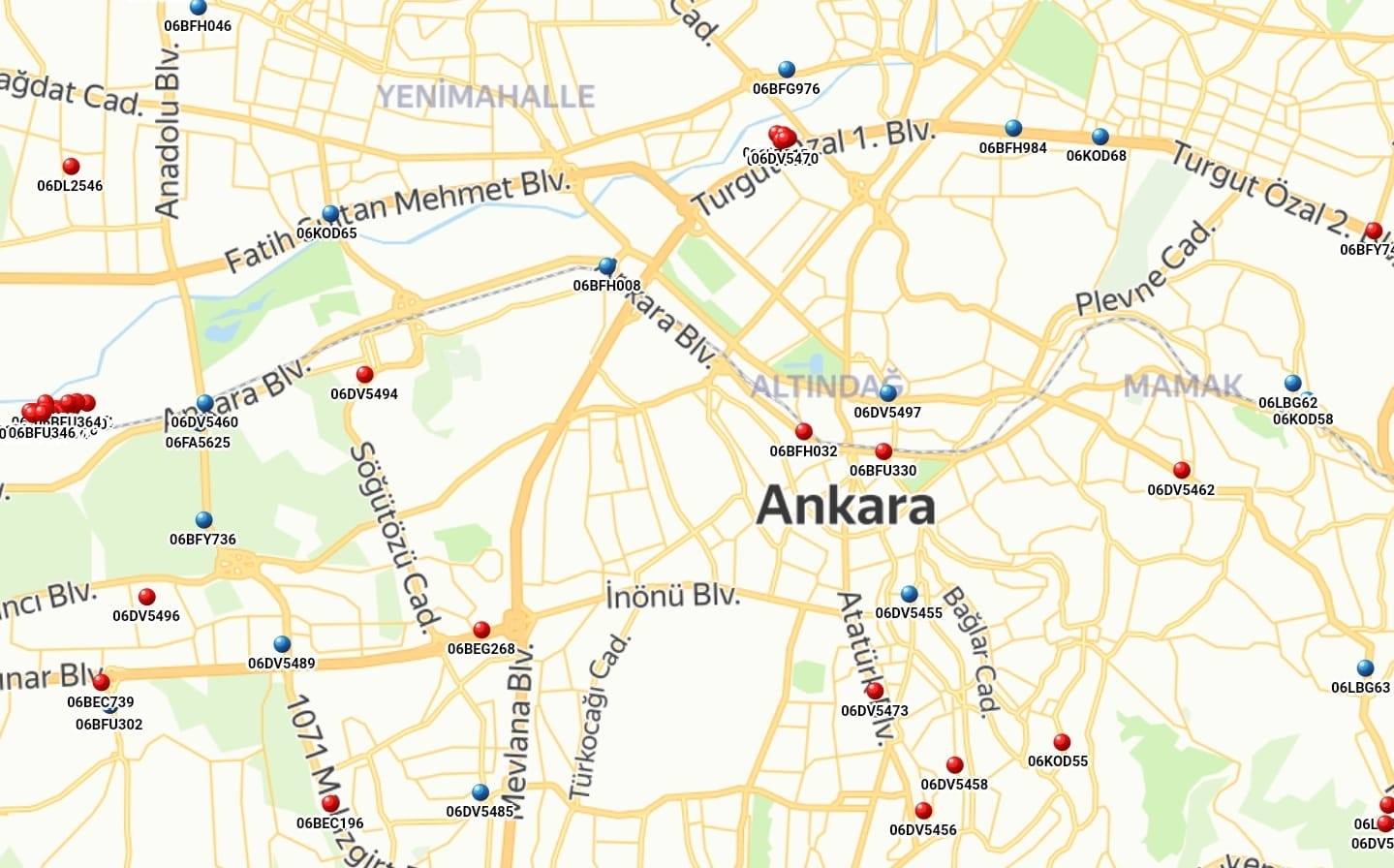
Task: Select the 06DV5485 blue marker
Action: 480,792
